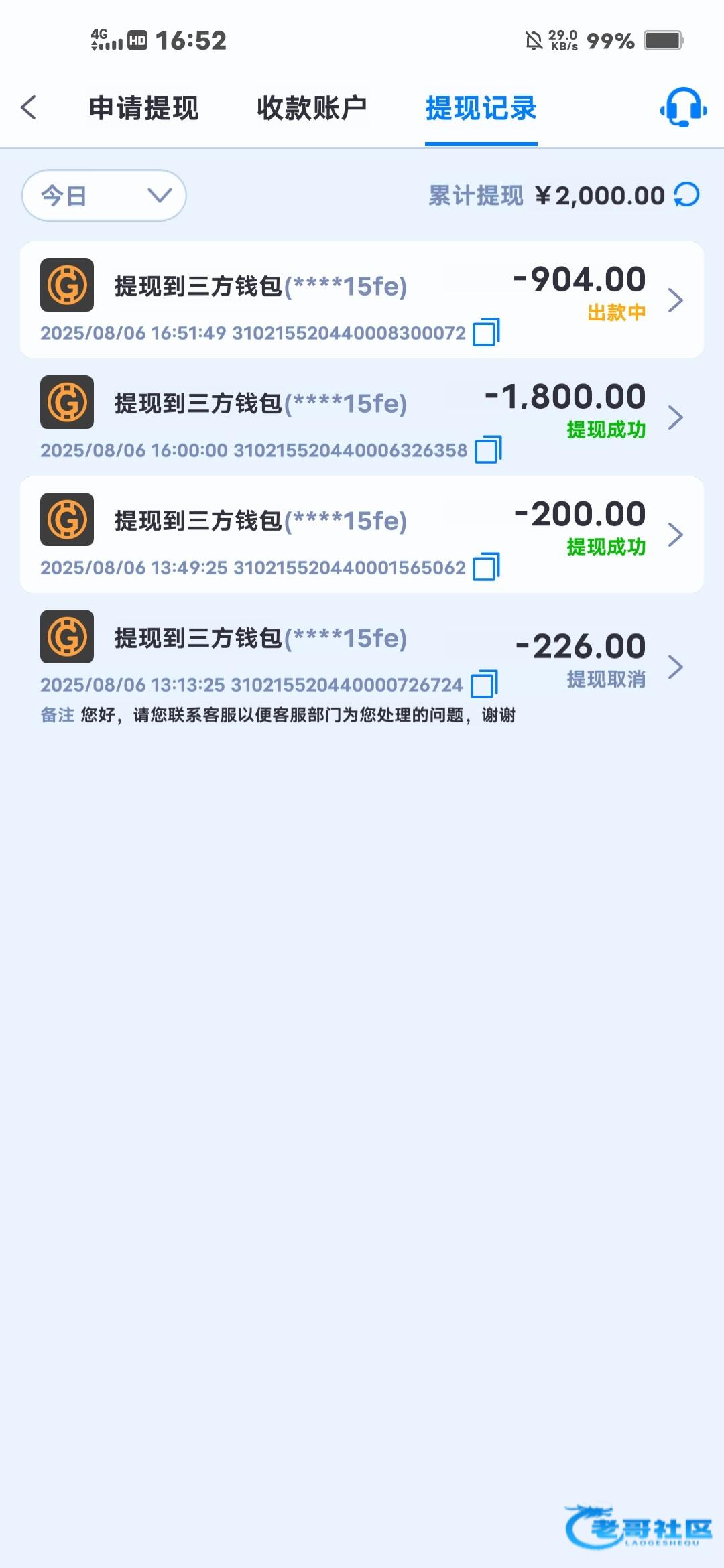The height and width of the screenshot is (1568, 724).
Task: Switch to the 申请提现 tab
Action: [143, 108]
